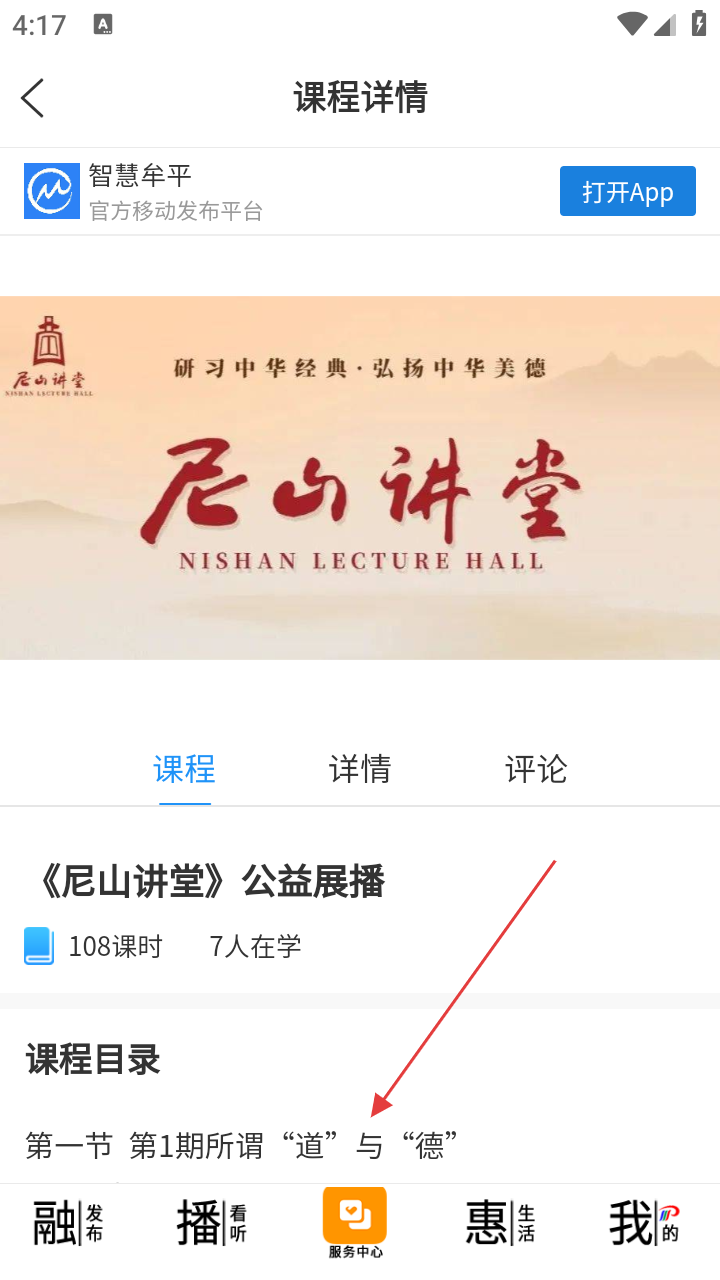Open lesson 第1期所谓"道"与"德"
The width and height of the screenshot is (720, 1280).
[242, 1145]
